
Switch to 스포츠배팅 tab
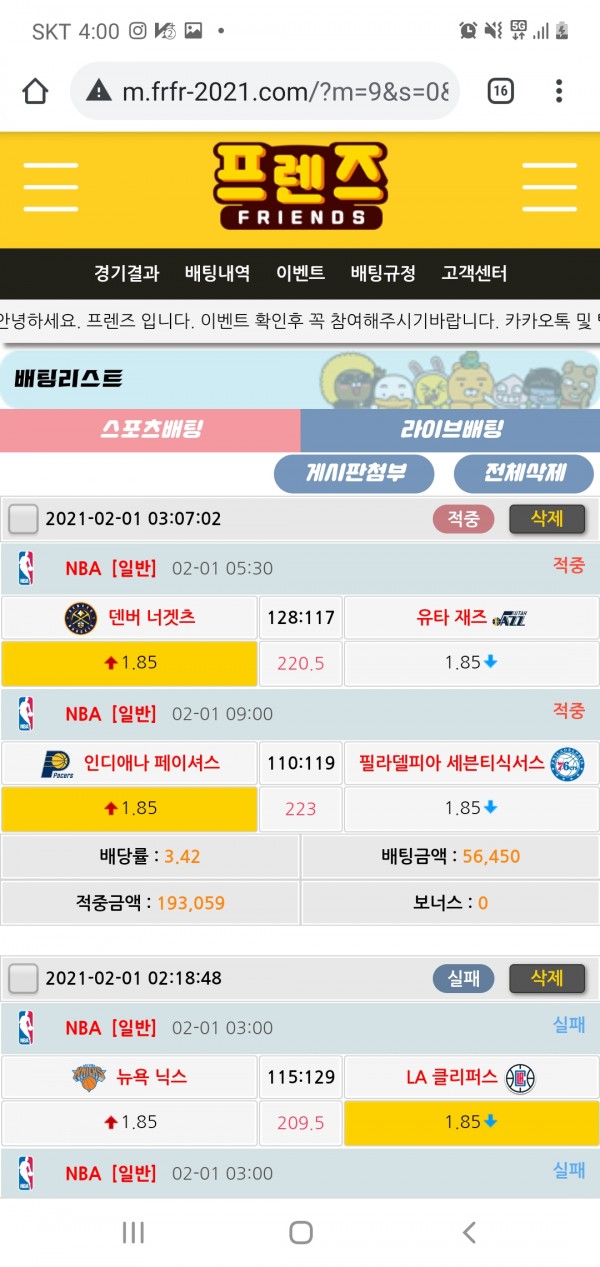(150, 430)
